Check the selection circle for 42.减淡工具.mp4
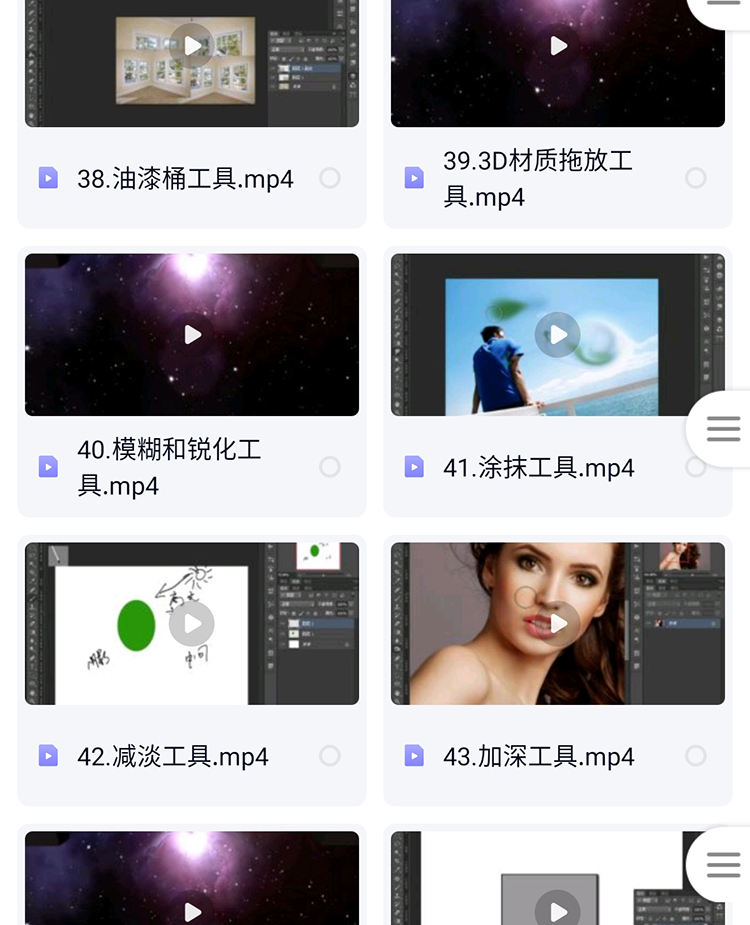This screenshot has height=925, width=750. coord(330,756)
